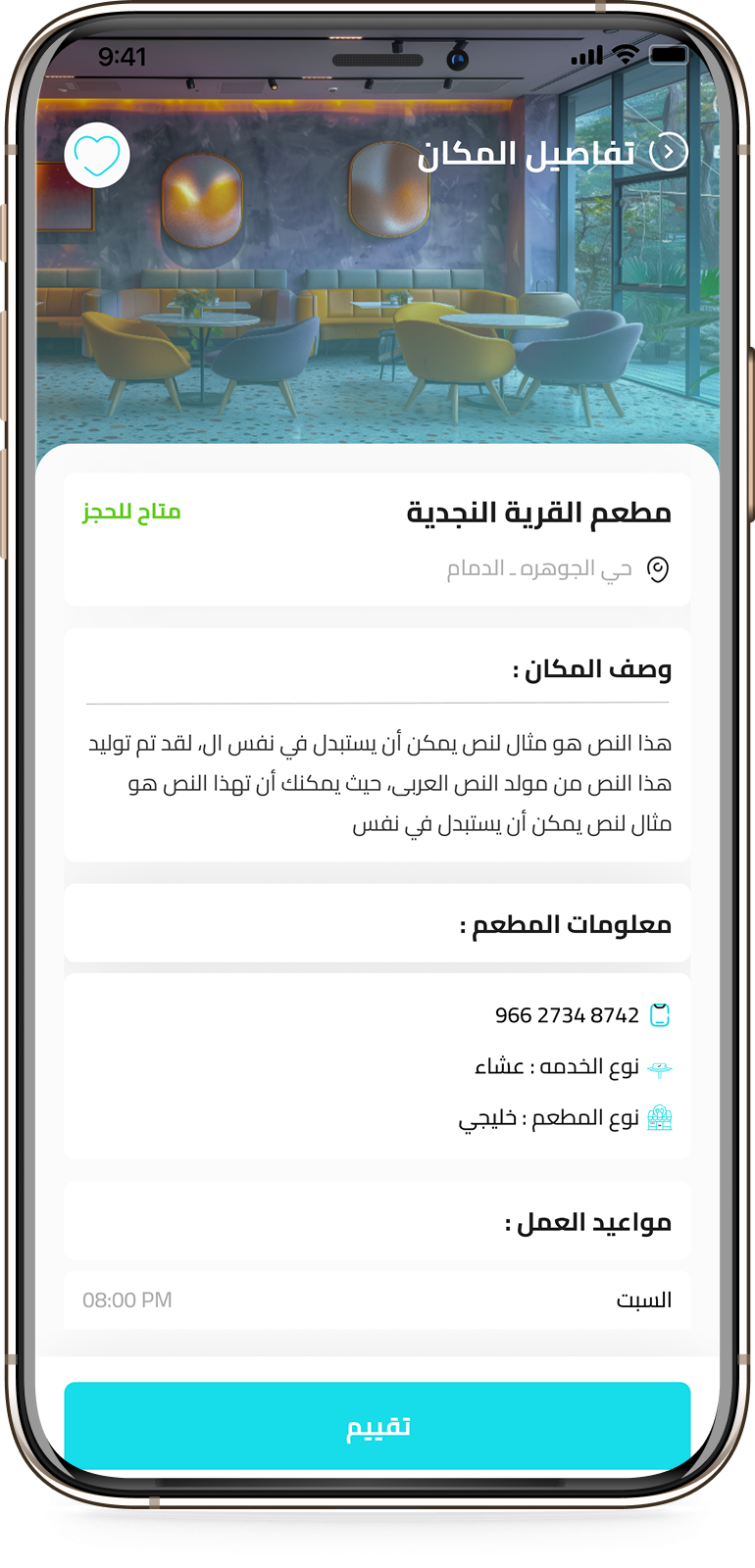Tap the تقييم rating button
The height and width of the screenshot is (1568, 755).
[377, 1426]
